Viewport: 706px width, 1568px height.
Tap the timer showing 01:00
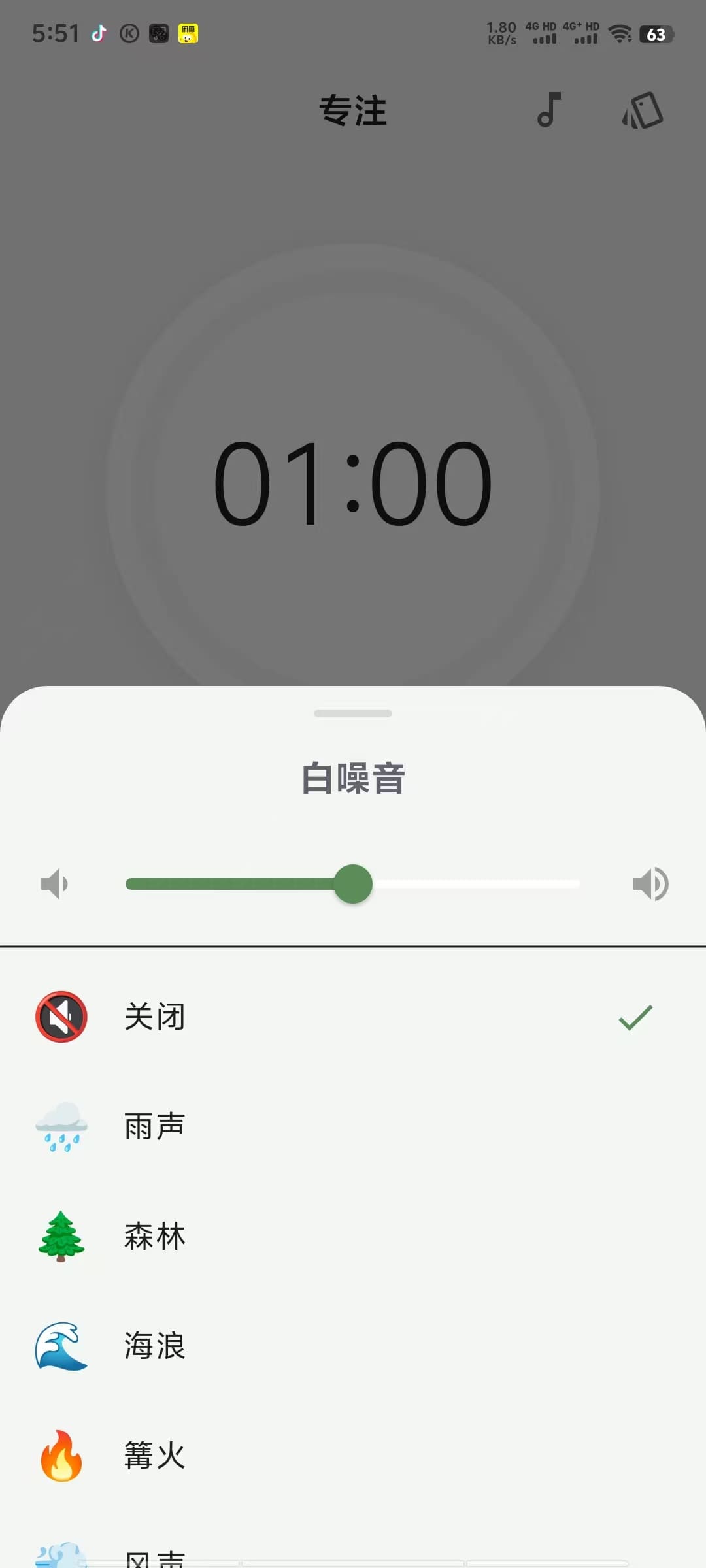[x=353, y=483]
